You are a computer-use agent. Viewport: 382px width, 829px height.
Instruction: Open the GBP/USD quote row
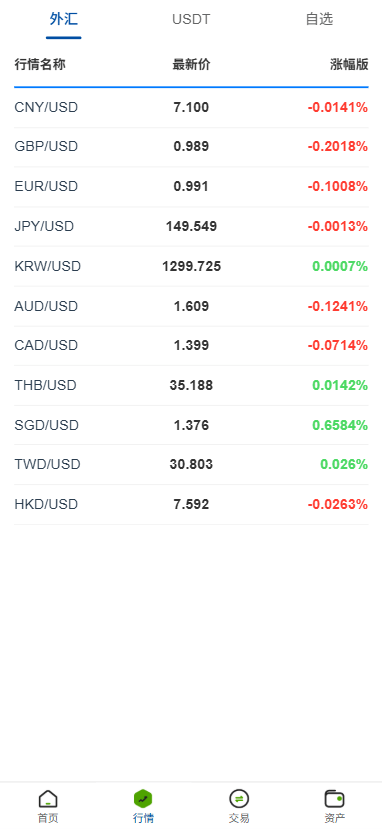[191, 147]
